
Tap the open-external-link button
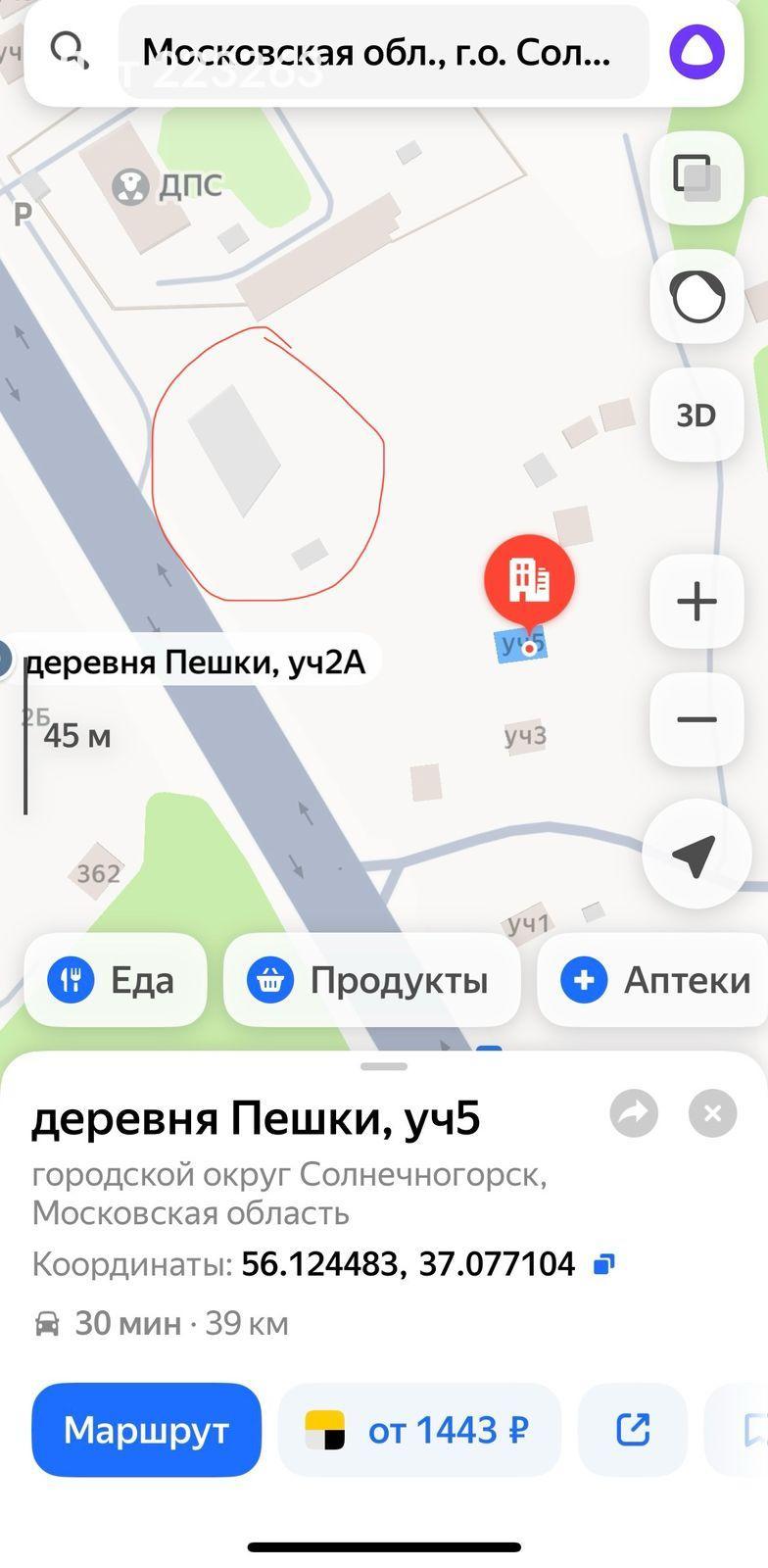coord(633,1430)
